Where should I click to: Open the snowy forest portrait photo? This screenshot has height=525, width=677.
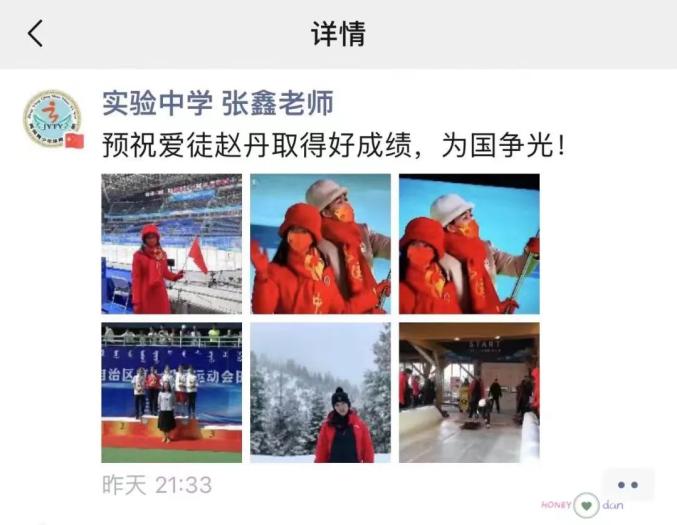320,392
